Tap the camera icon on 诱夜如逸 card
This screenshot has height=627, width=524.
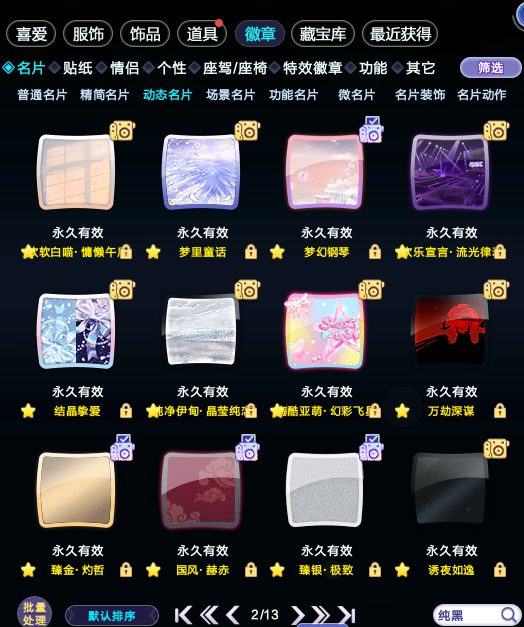tap(496, 448)
